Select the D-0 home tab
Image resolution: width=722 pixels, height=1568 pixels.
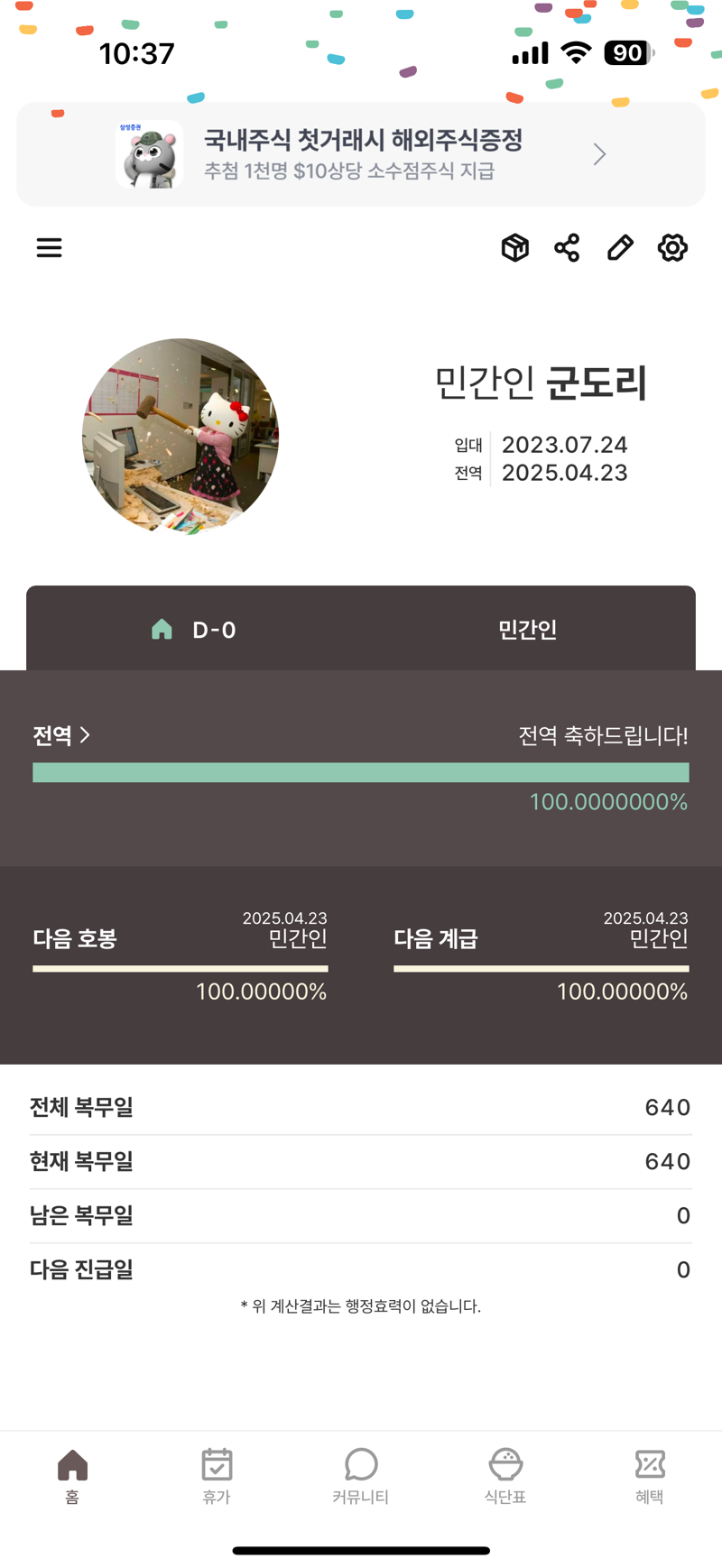[194, 630]
